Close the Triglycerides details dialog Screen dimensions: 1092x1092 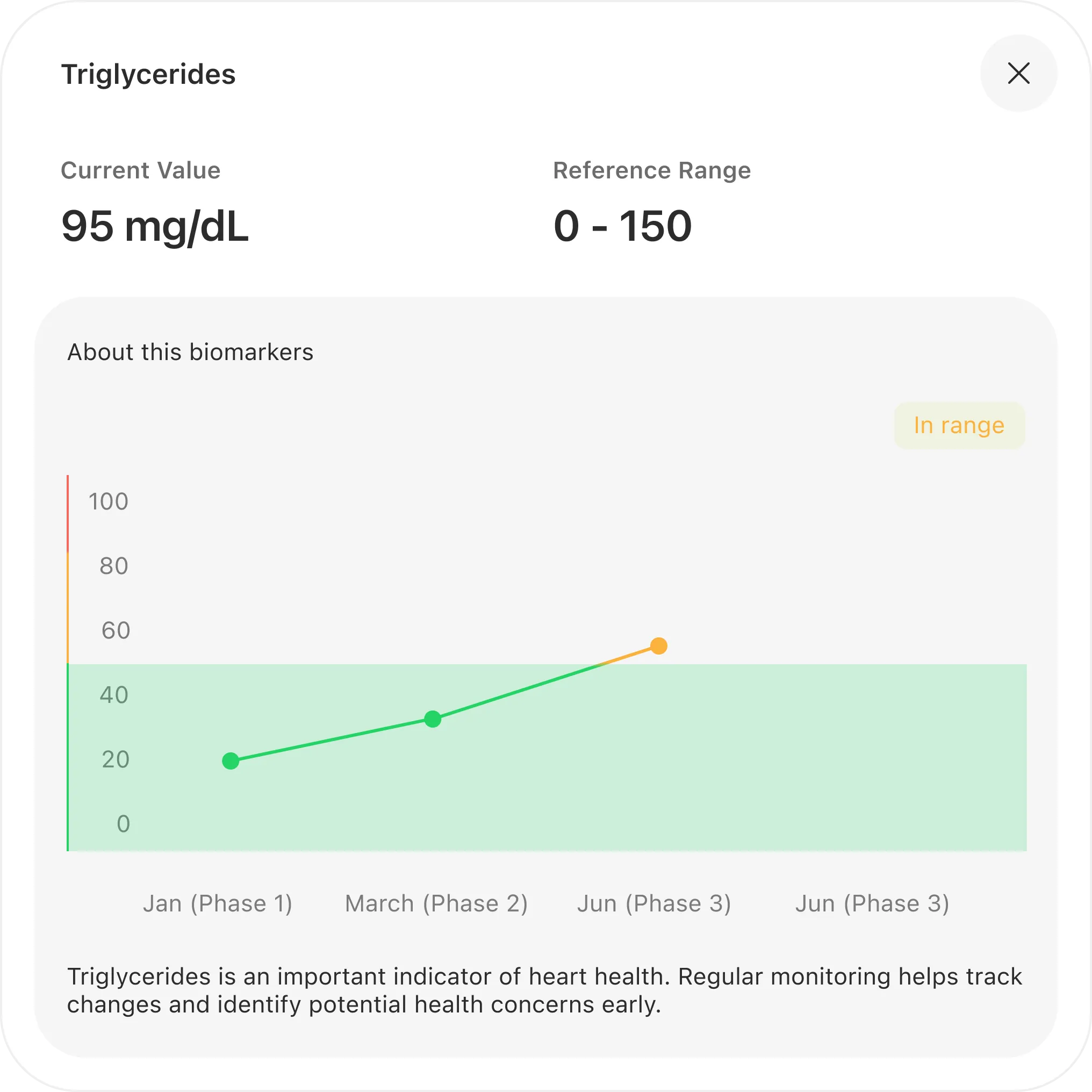click(1018, 74)
